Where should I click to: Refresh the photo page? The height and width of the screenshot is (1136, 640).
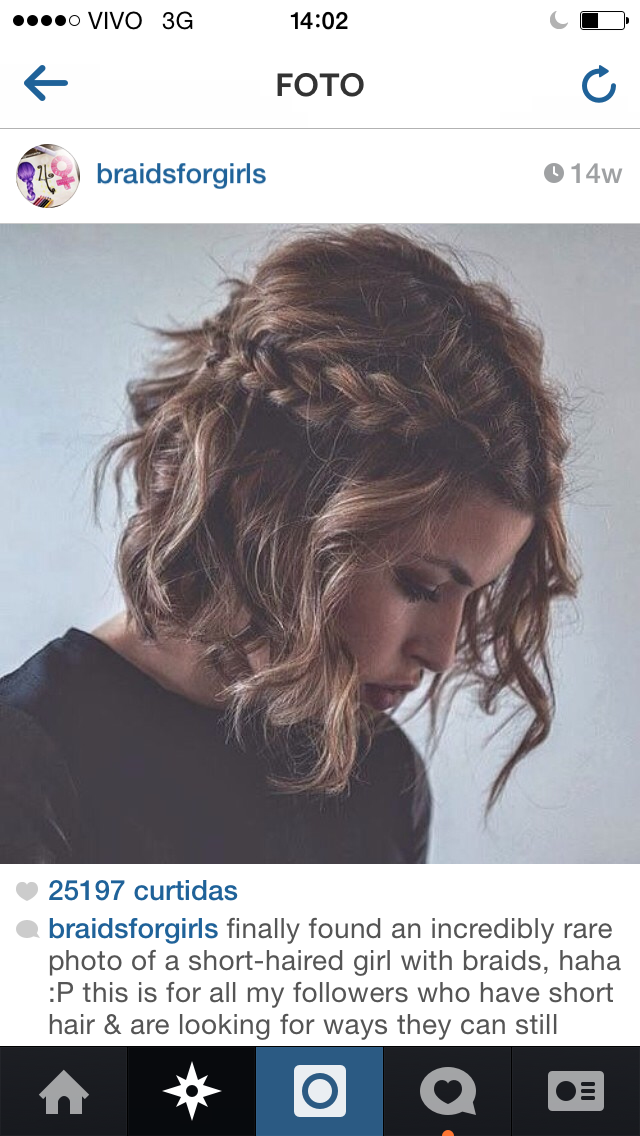(x=599, y=84)
